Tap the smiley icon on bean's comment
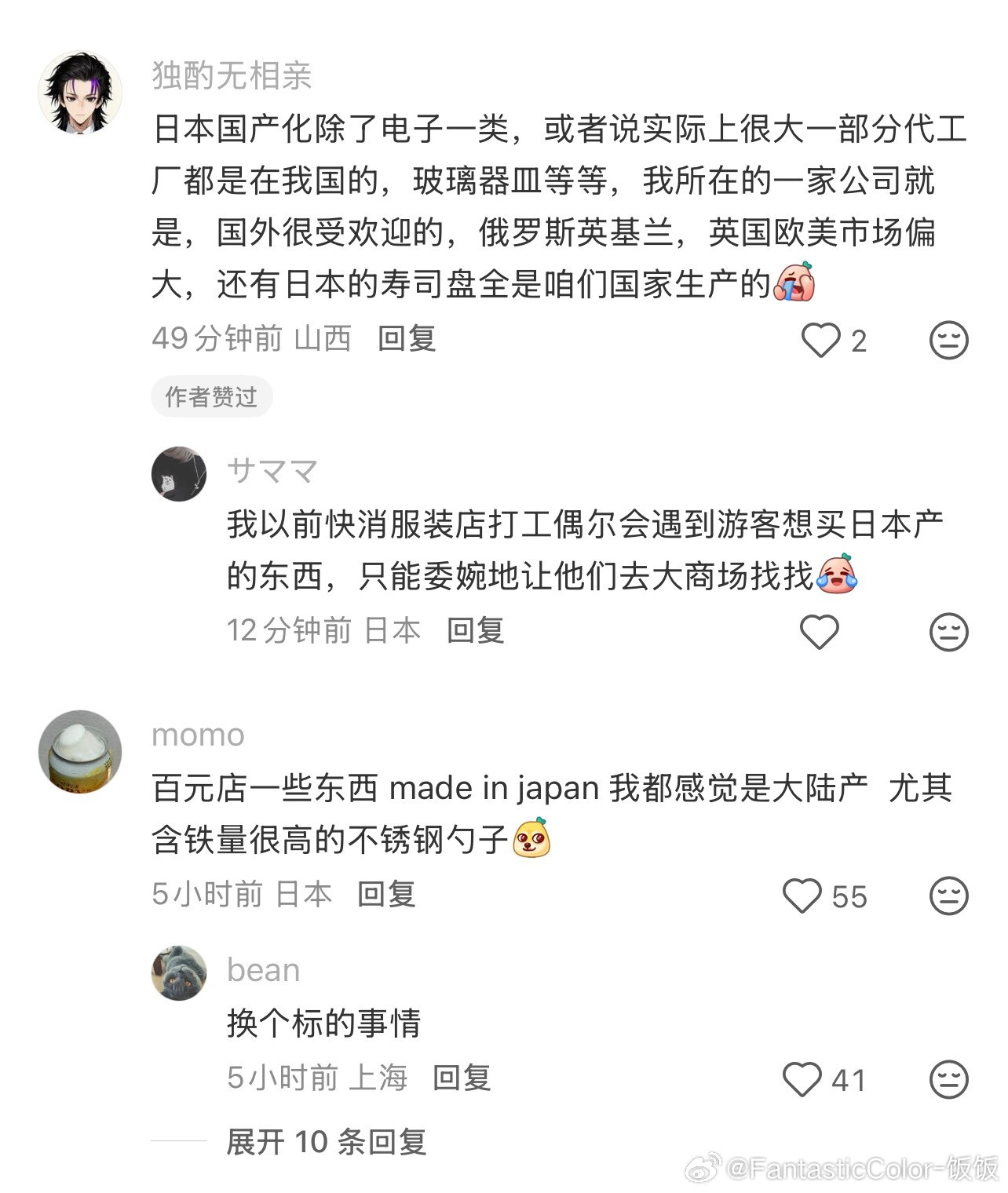Viewport: 1008px width, 1193px height. click(950, 1080)
